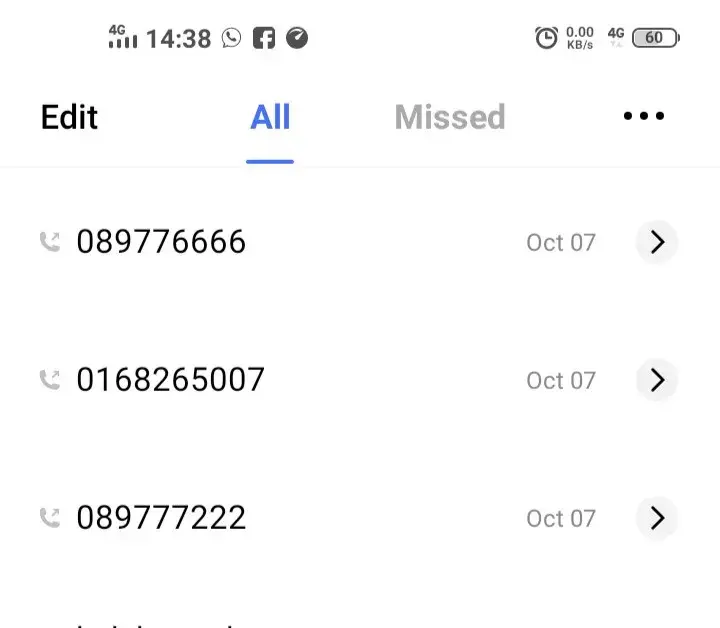
Task: Switch to the Missed calls tab
Action: tap(450, 118)
